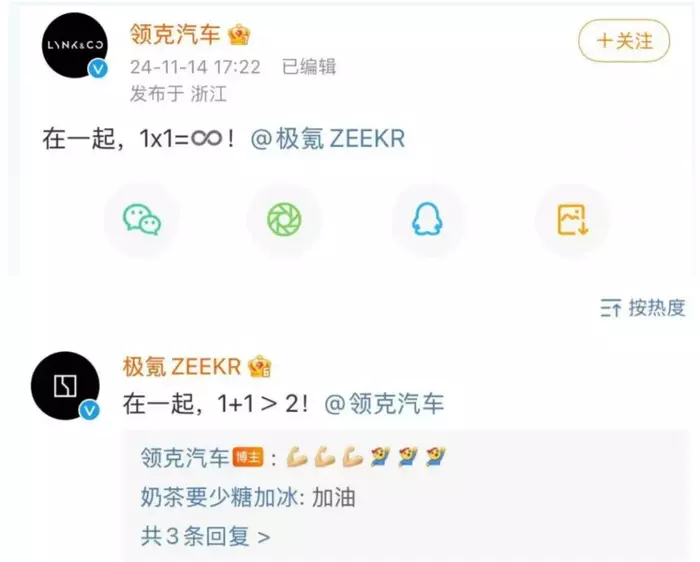Change comment sorting 按热度
The height and width of the screenshot is (562, 700).
644,308
